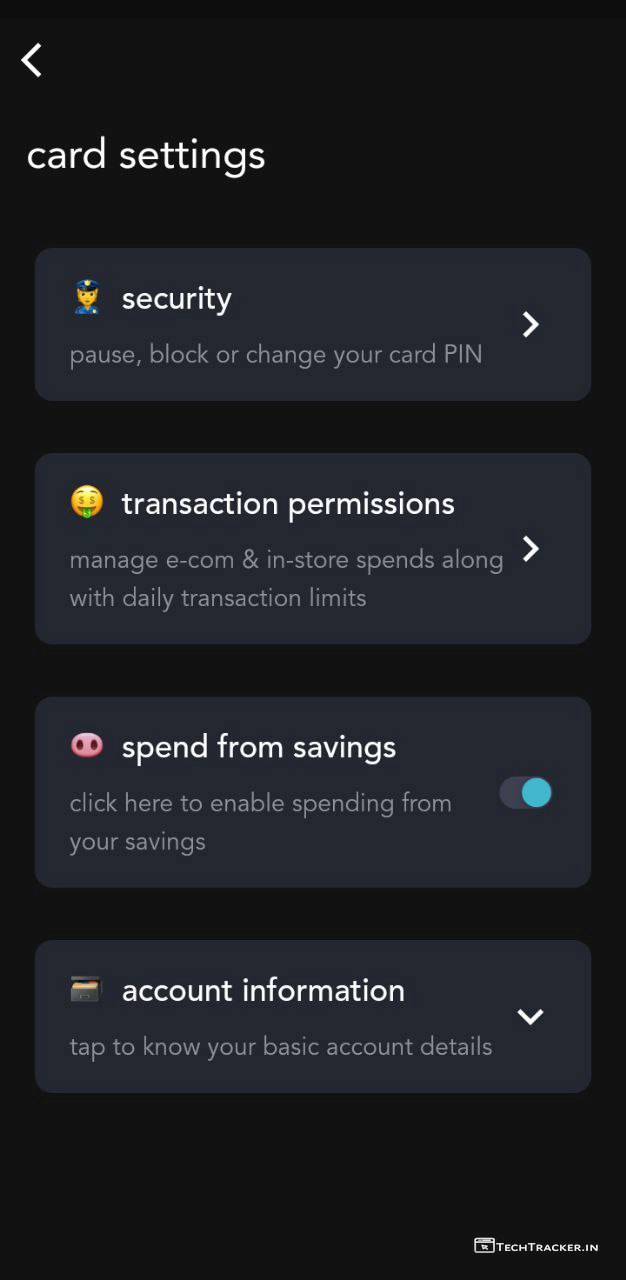Expand the account information section

coord(529,1016)
